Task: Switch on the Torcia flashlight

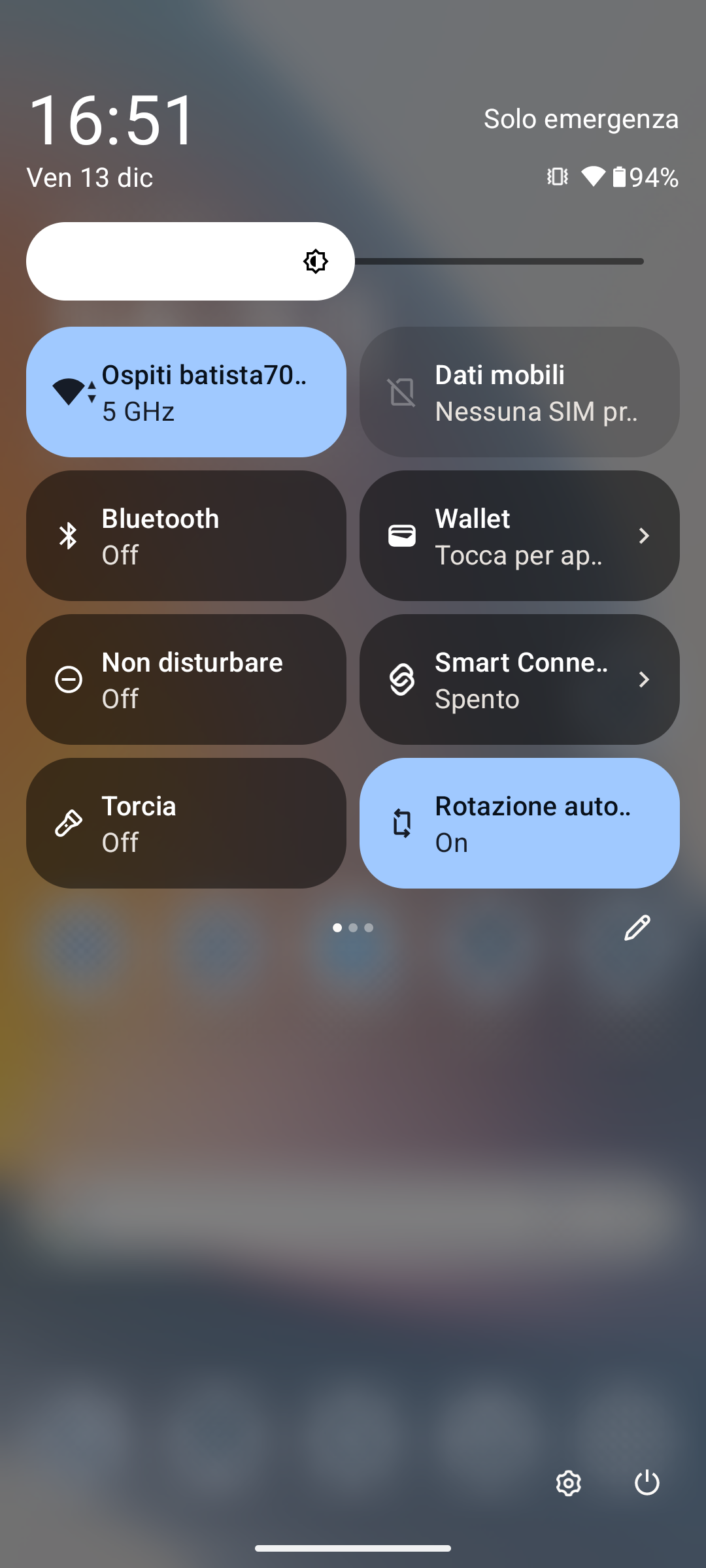Action: coord(186,823)
